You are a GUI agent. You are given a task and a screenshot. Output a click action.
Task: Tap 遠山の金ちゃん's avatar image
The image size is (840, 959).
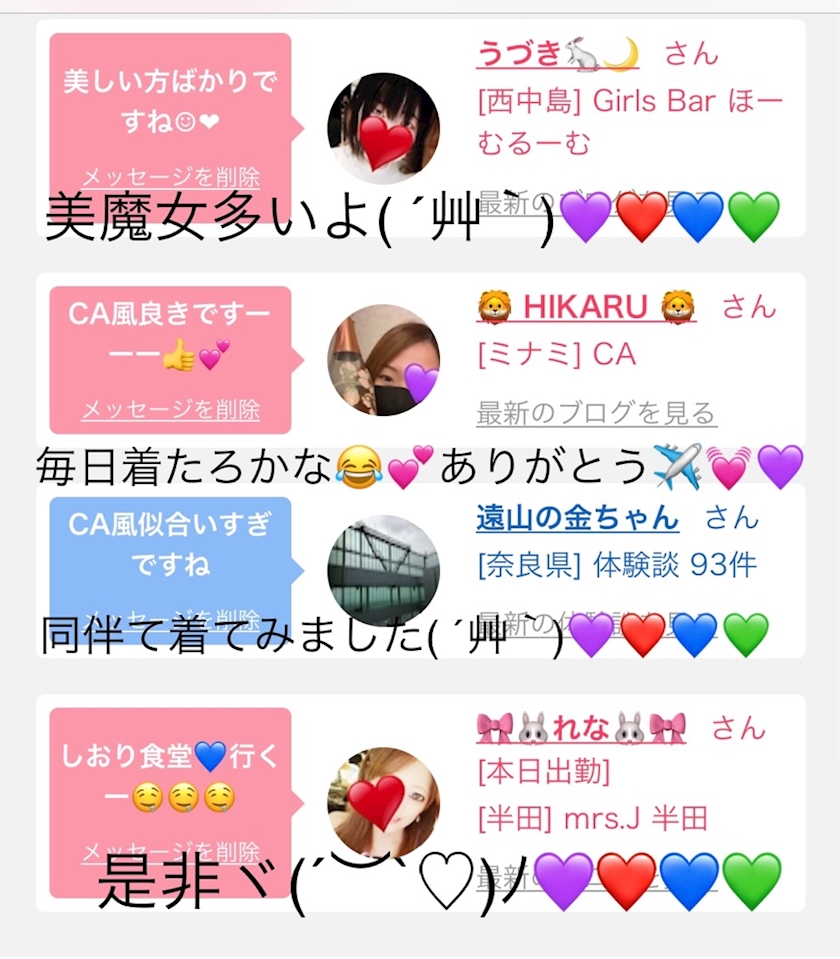[x=384, y=571]
